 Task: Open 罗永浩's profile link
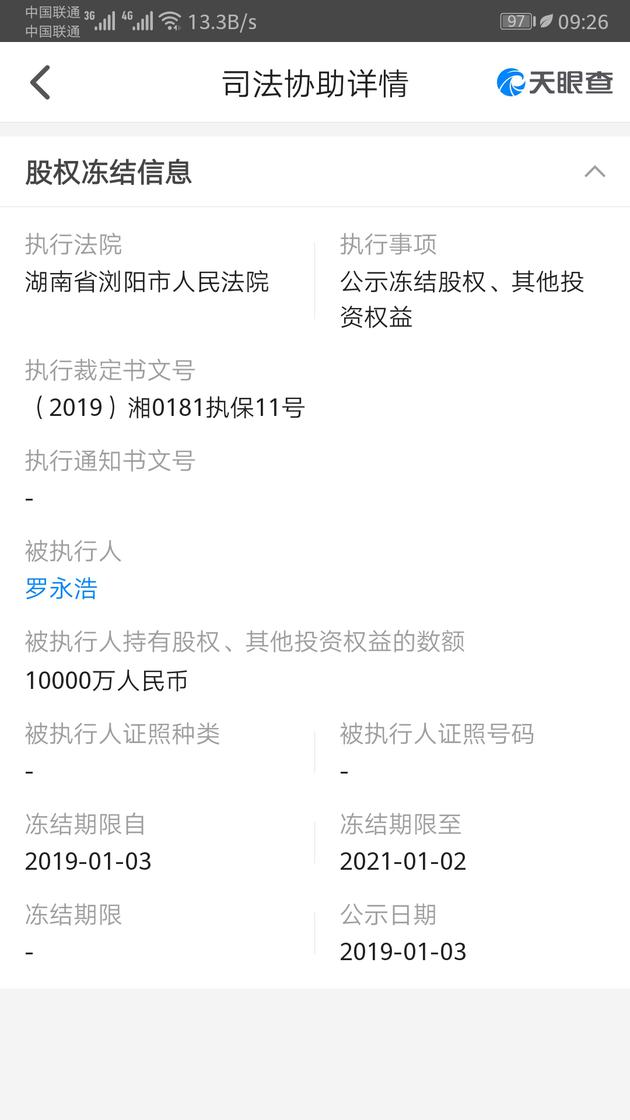point(61,589)
